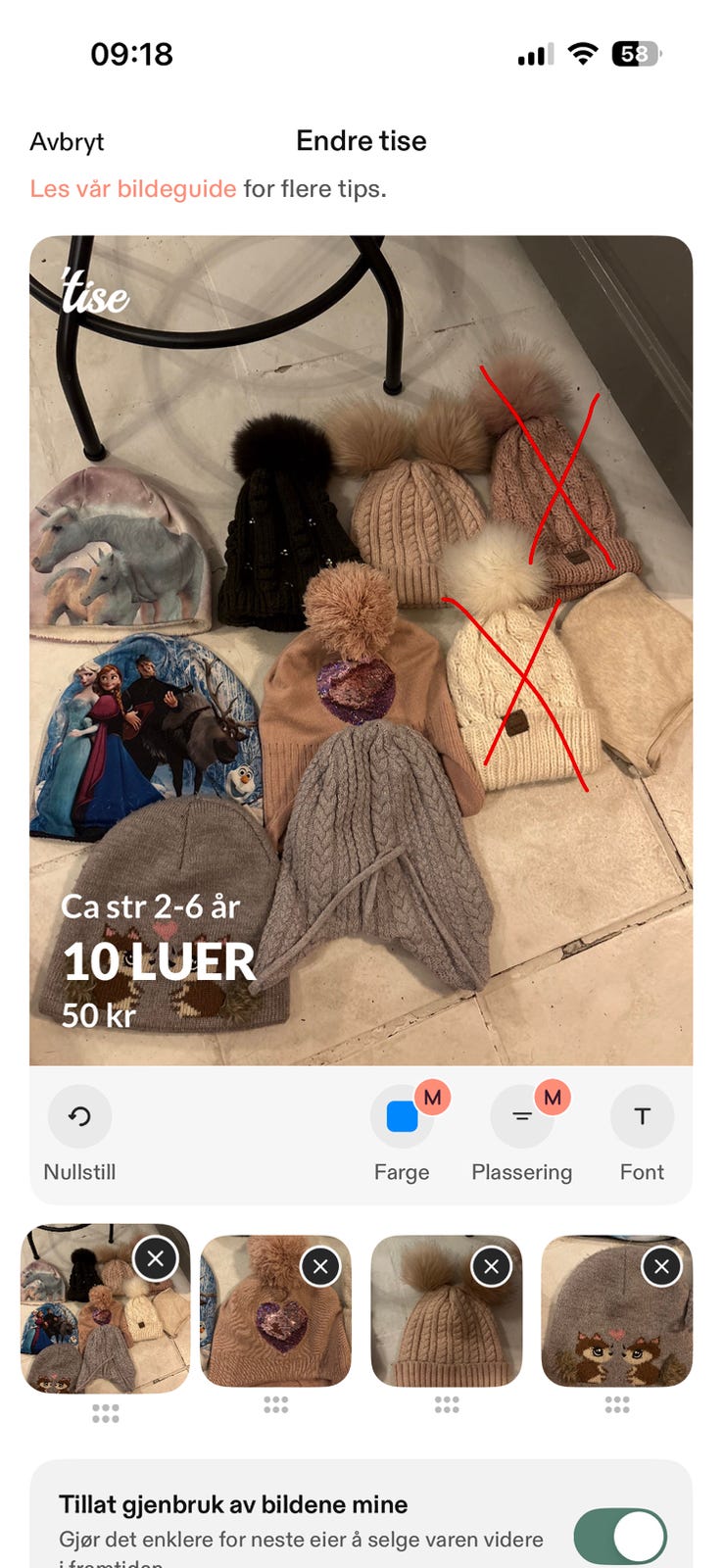
Task: Reset edits with the Nullstill icon
Action: [79, 1116]
